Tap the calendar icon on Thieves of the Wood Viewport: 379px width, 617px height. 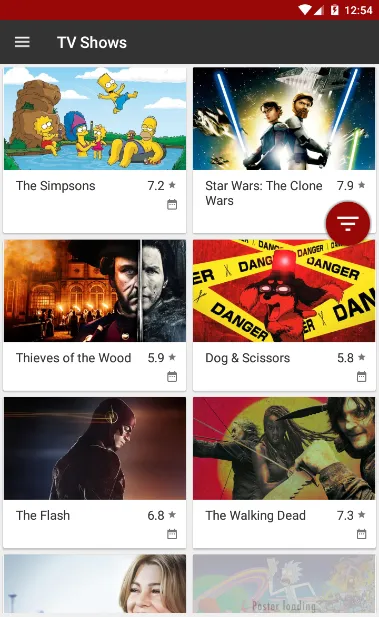[x=172, y=377]
